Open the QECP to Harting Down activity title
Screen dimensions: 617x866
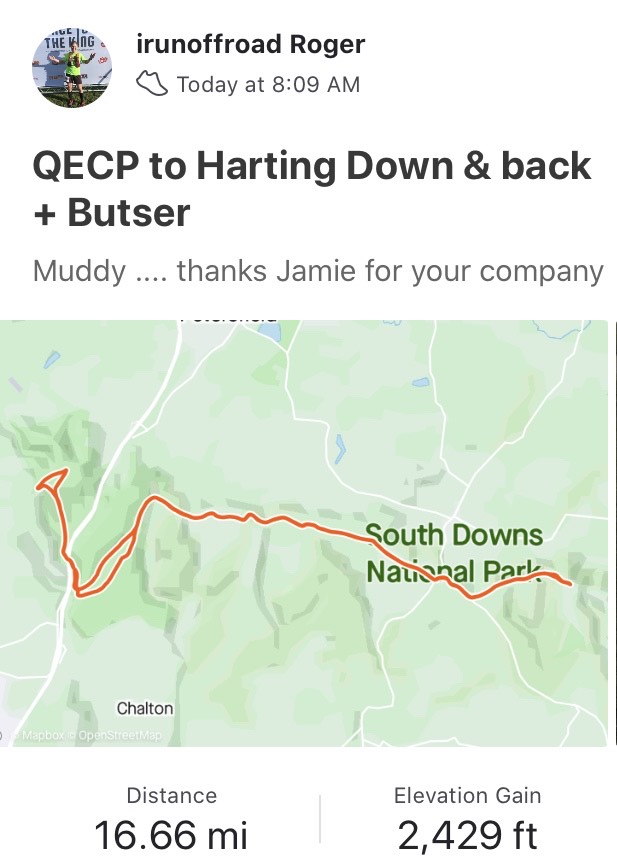(x=312, y=189)
